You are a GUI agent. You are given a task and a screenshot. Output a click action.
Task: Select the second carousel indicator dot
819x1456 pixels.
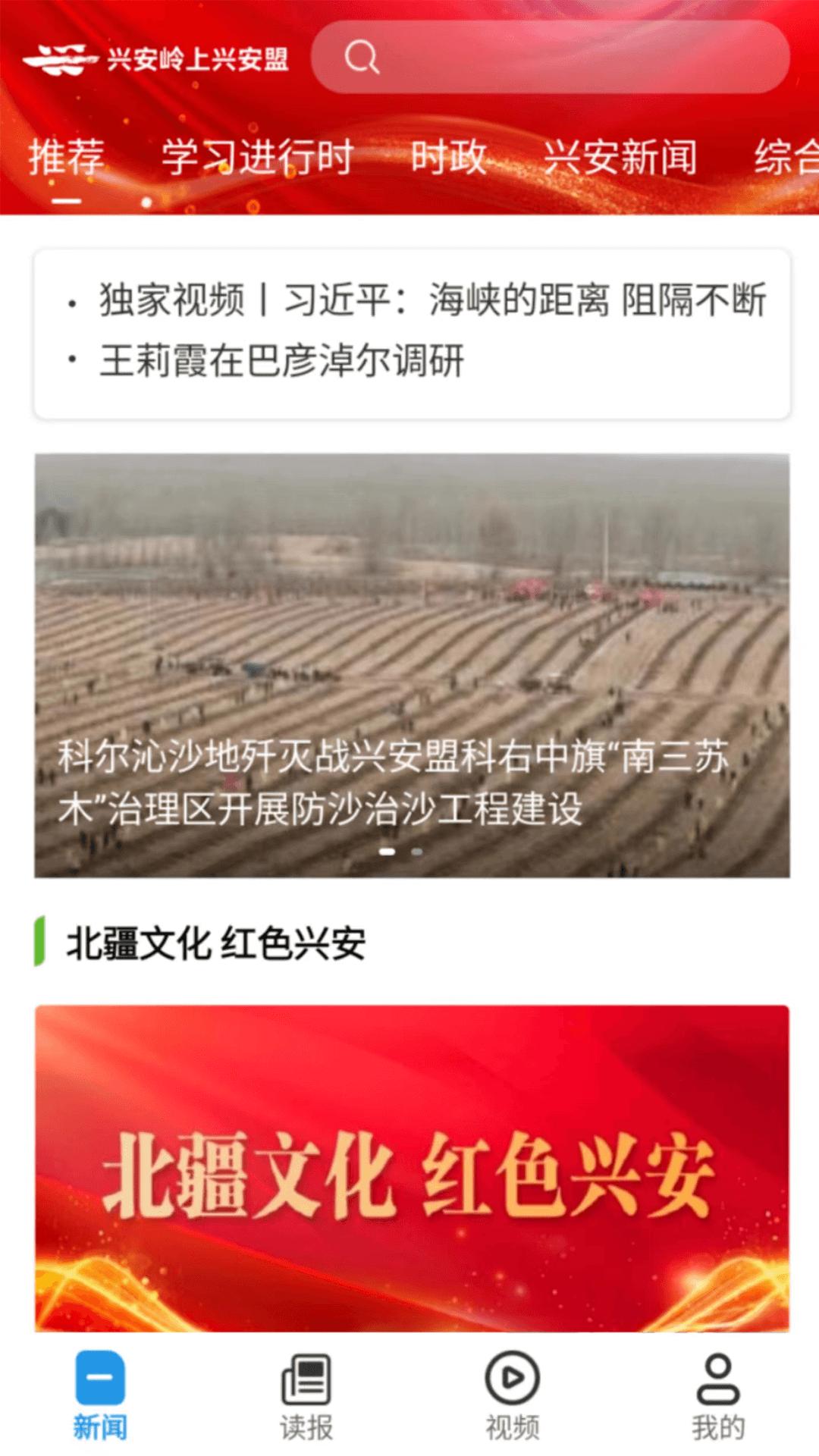pos(416,852)
